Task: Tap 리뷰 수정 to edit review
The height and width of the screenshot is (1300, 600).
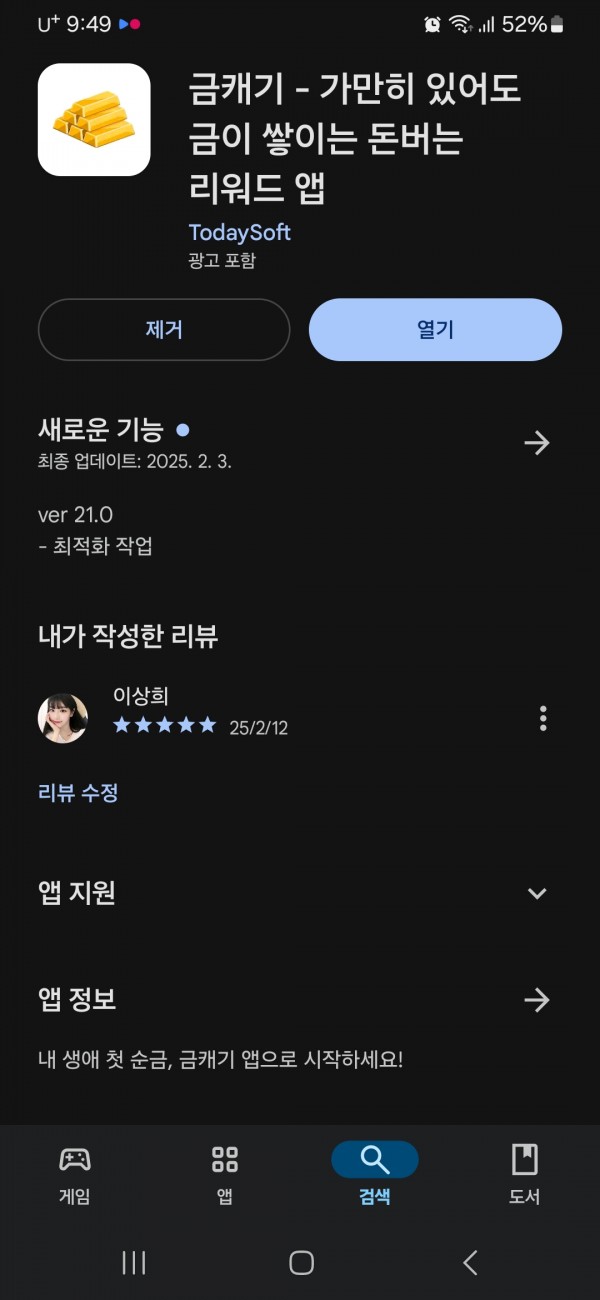Action: [x=78, y=793]
